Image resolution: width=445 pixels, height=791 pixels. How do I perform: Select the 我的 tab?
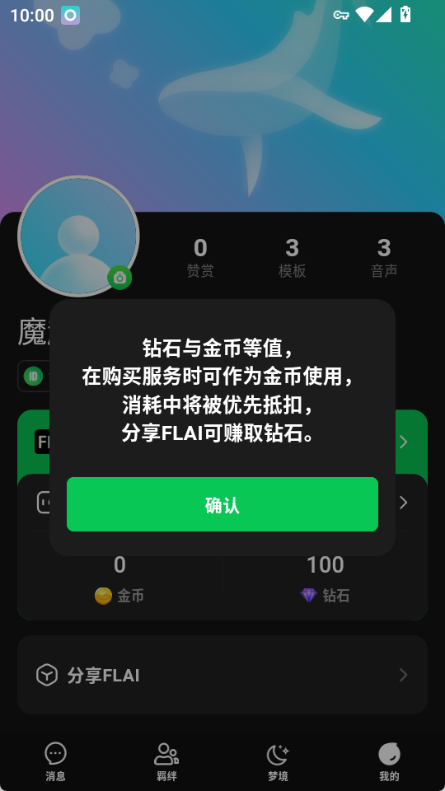click(389, 762)
